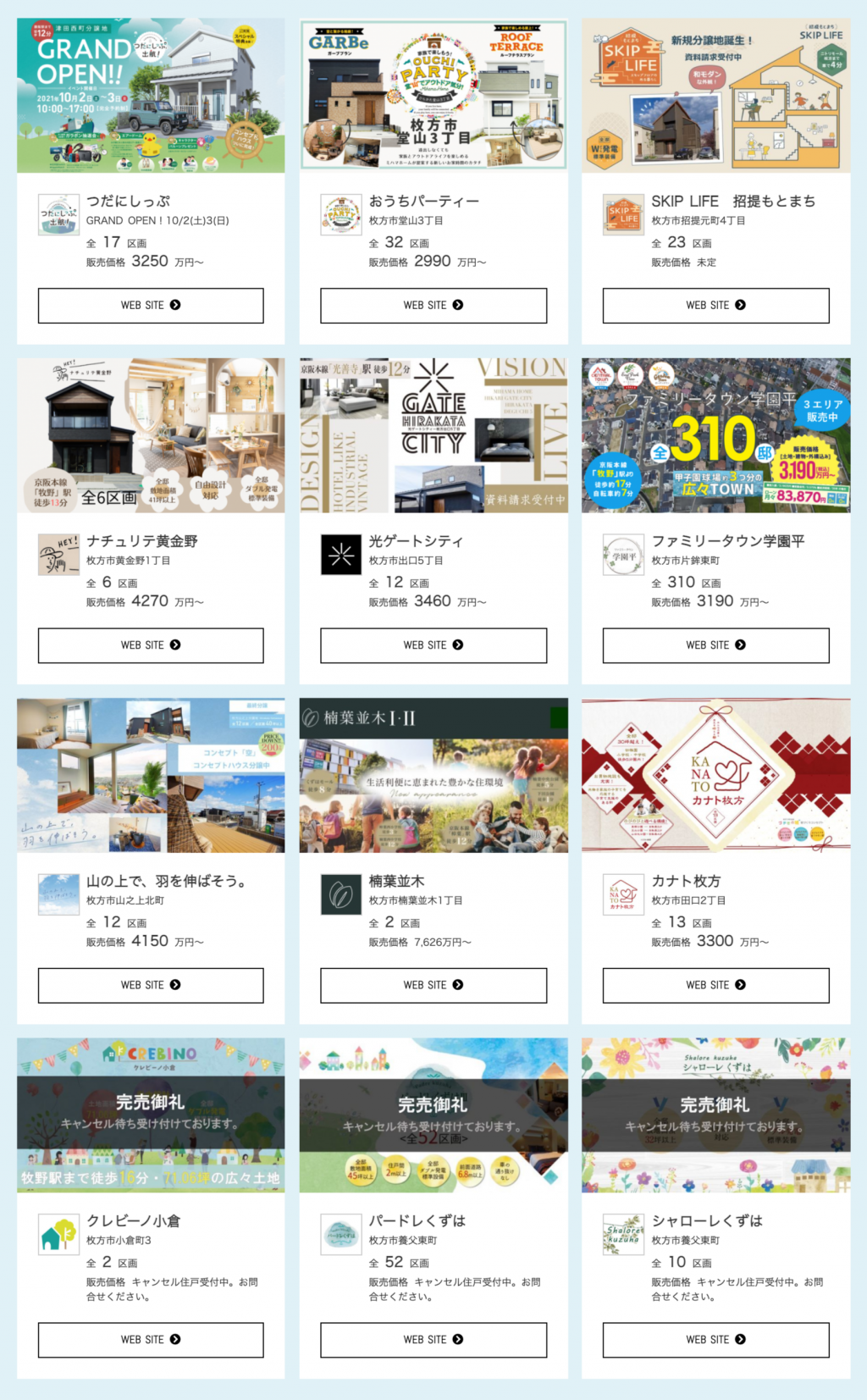Go to the シャローレくずは WEB SITE

(x=715, y=1340)
